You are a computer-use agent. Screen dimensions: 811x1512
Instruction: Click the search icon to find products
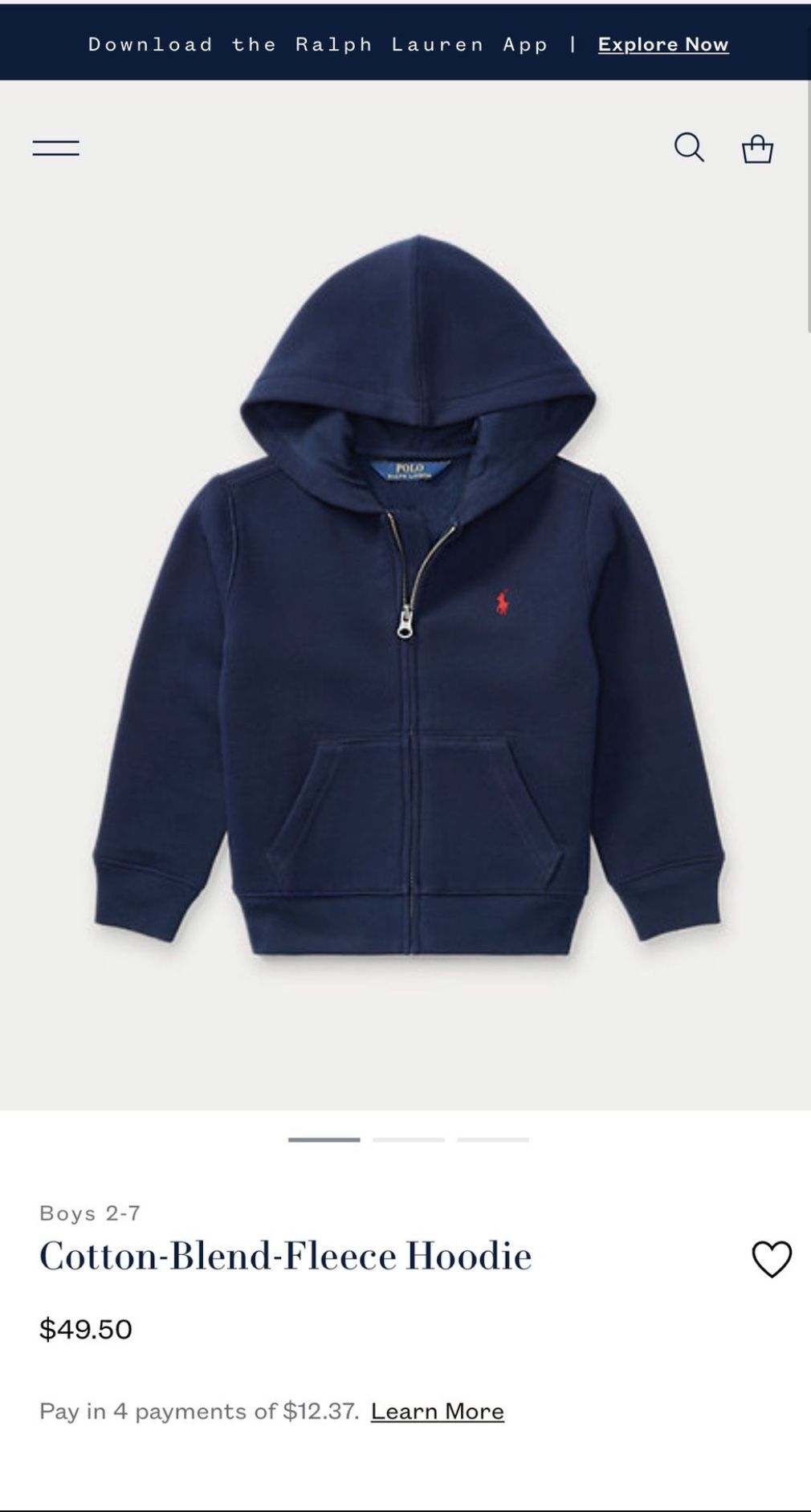click(690, 148)
